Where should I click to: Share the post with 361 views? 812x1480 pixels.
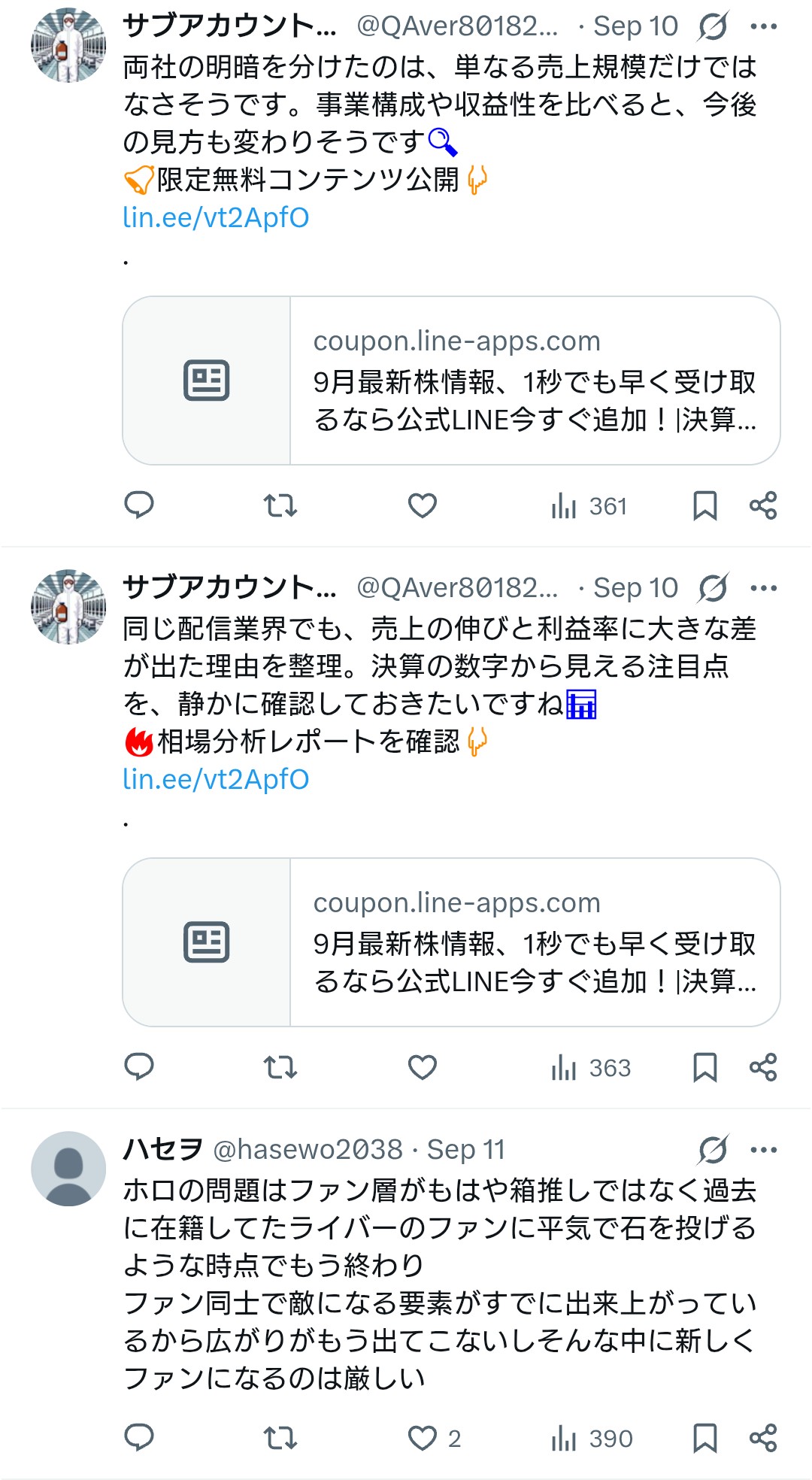pos(763,505)
